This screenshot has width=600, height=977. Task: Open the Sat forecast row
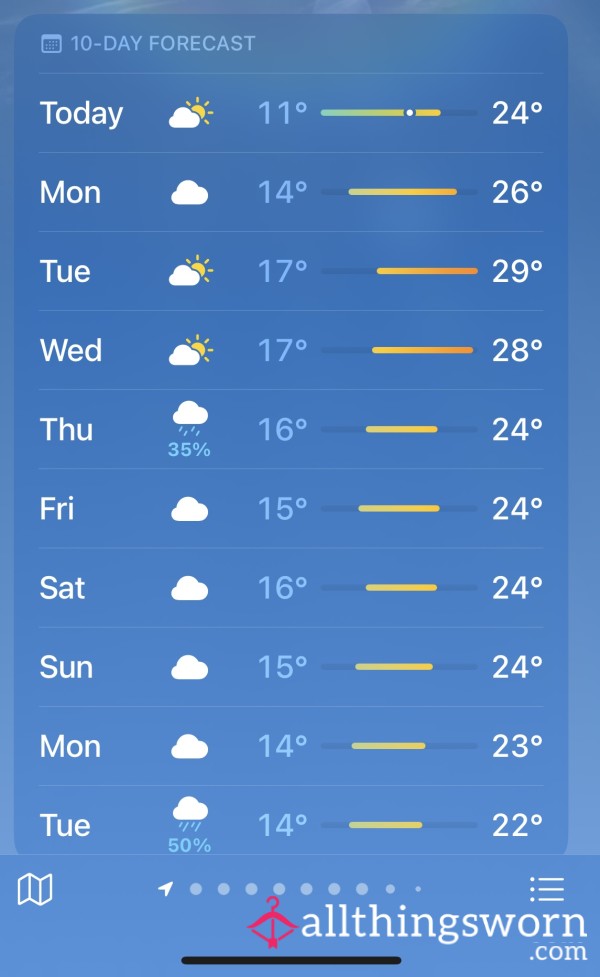click(291, 588)
